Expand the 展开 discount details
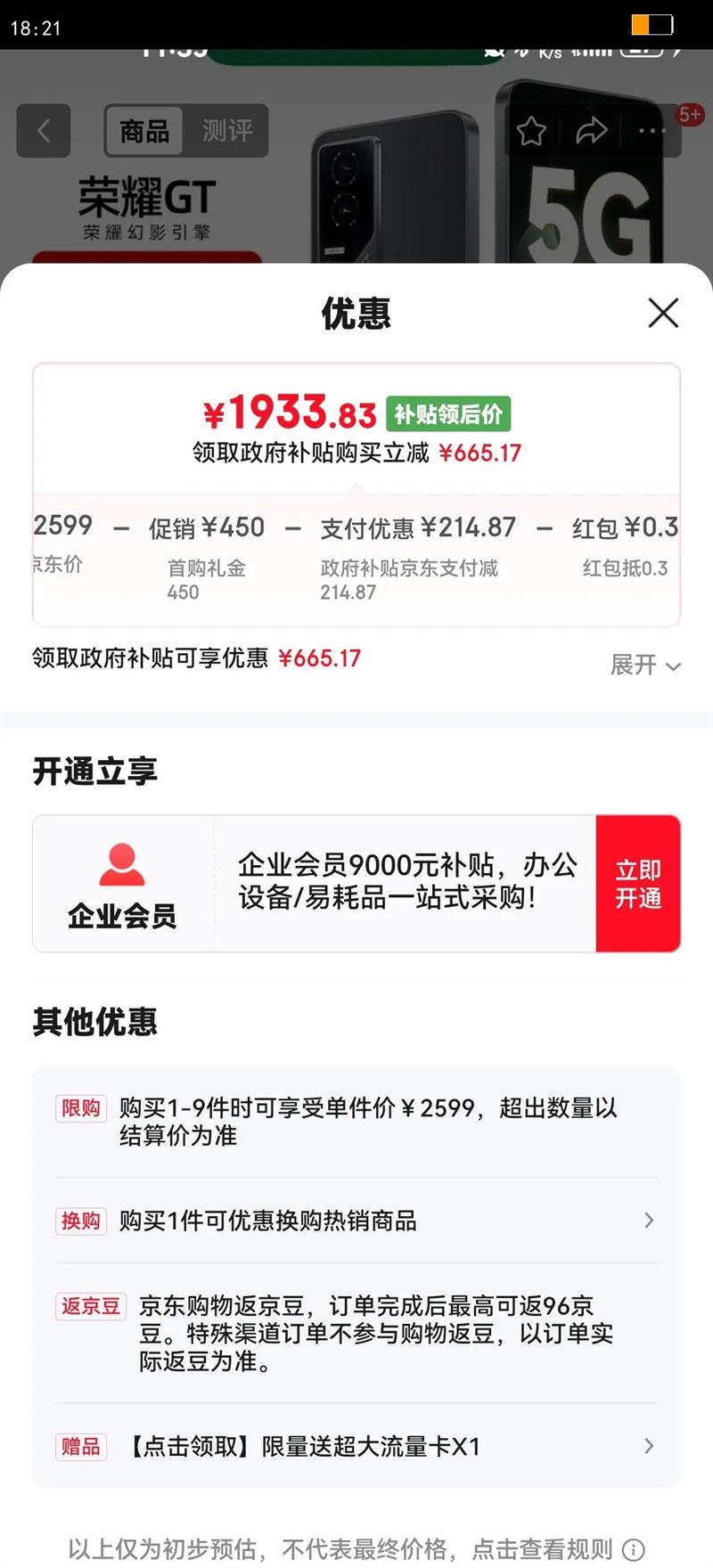 point(645,665)
